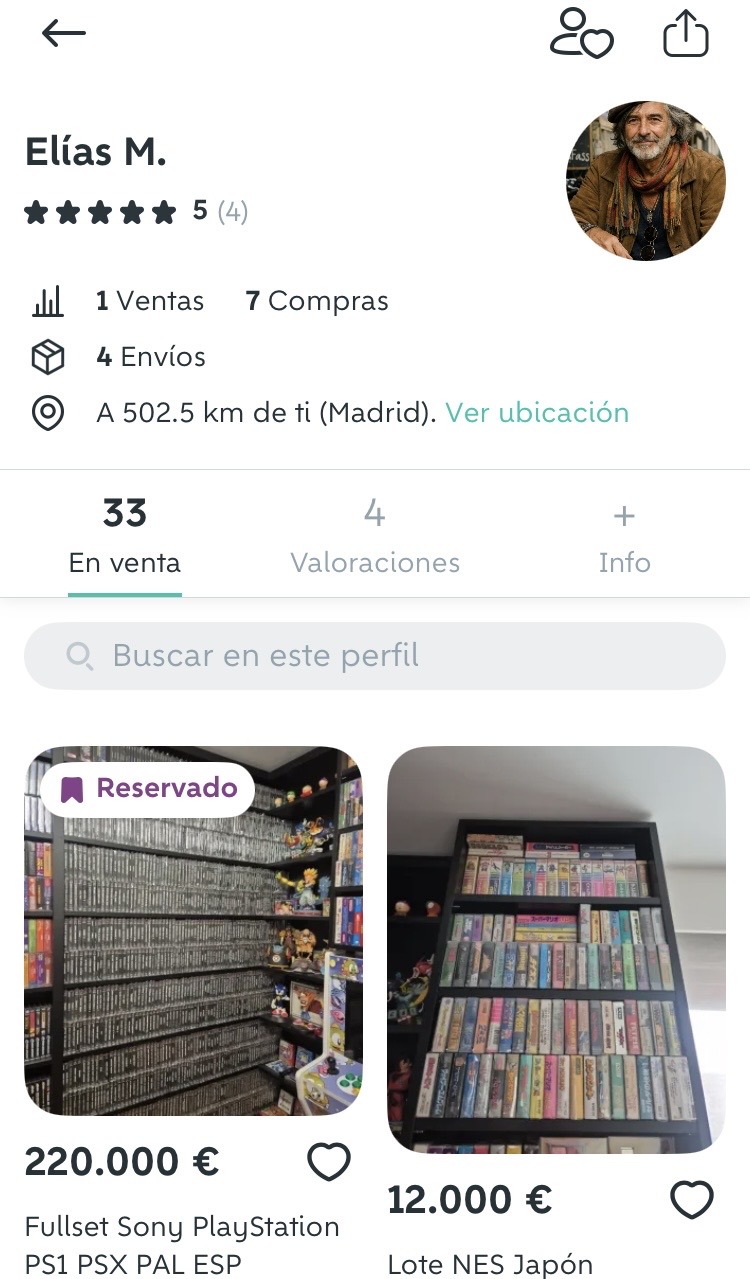Switch to the Valoraciones tab
This screenshot has width=750, height=1279.
click(375, 537)
